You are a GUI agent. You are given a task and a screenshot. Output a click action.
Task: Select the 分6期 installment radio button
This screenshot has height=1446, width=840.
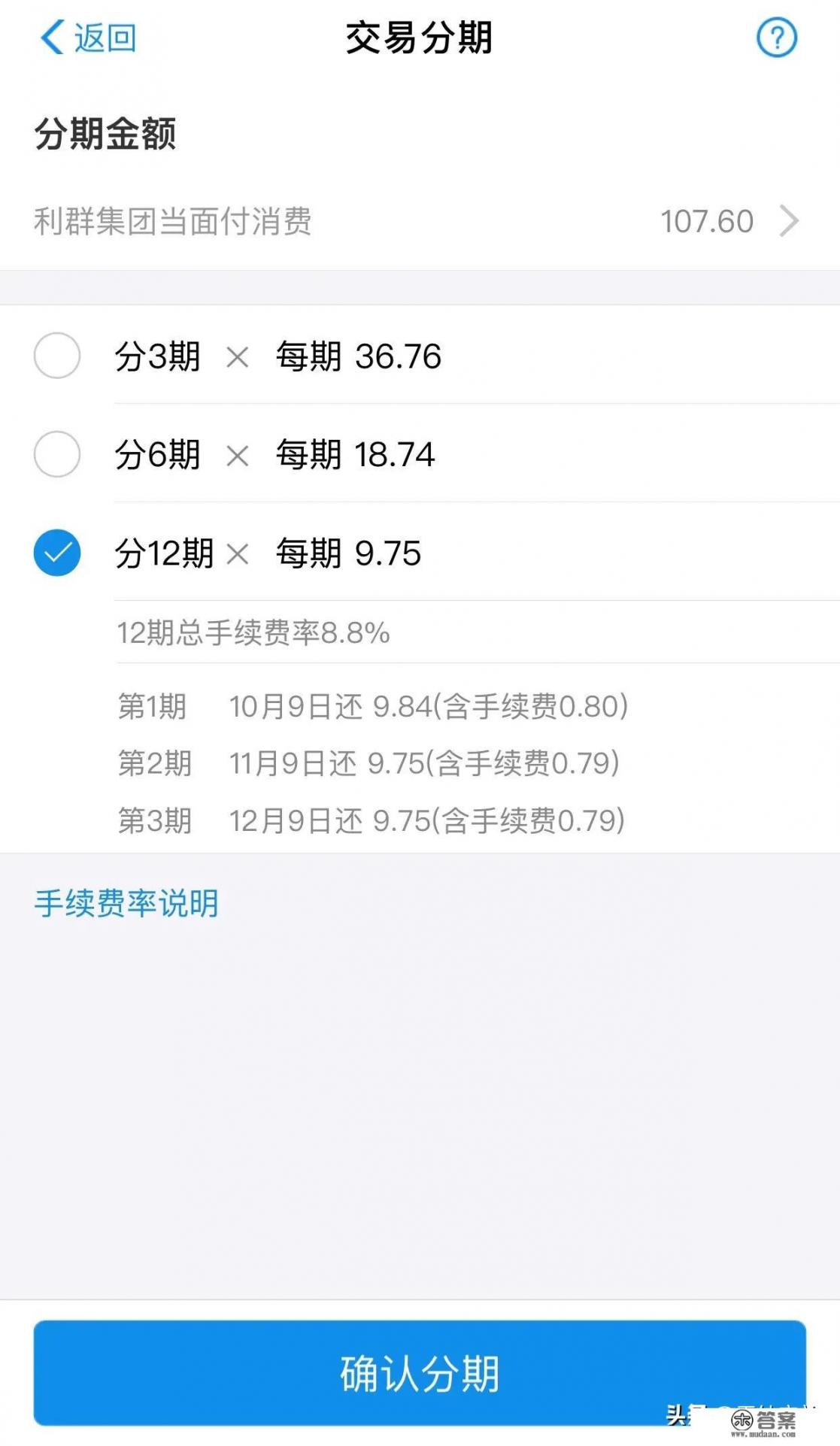click(x=57, y=455)
